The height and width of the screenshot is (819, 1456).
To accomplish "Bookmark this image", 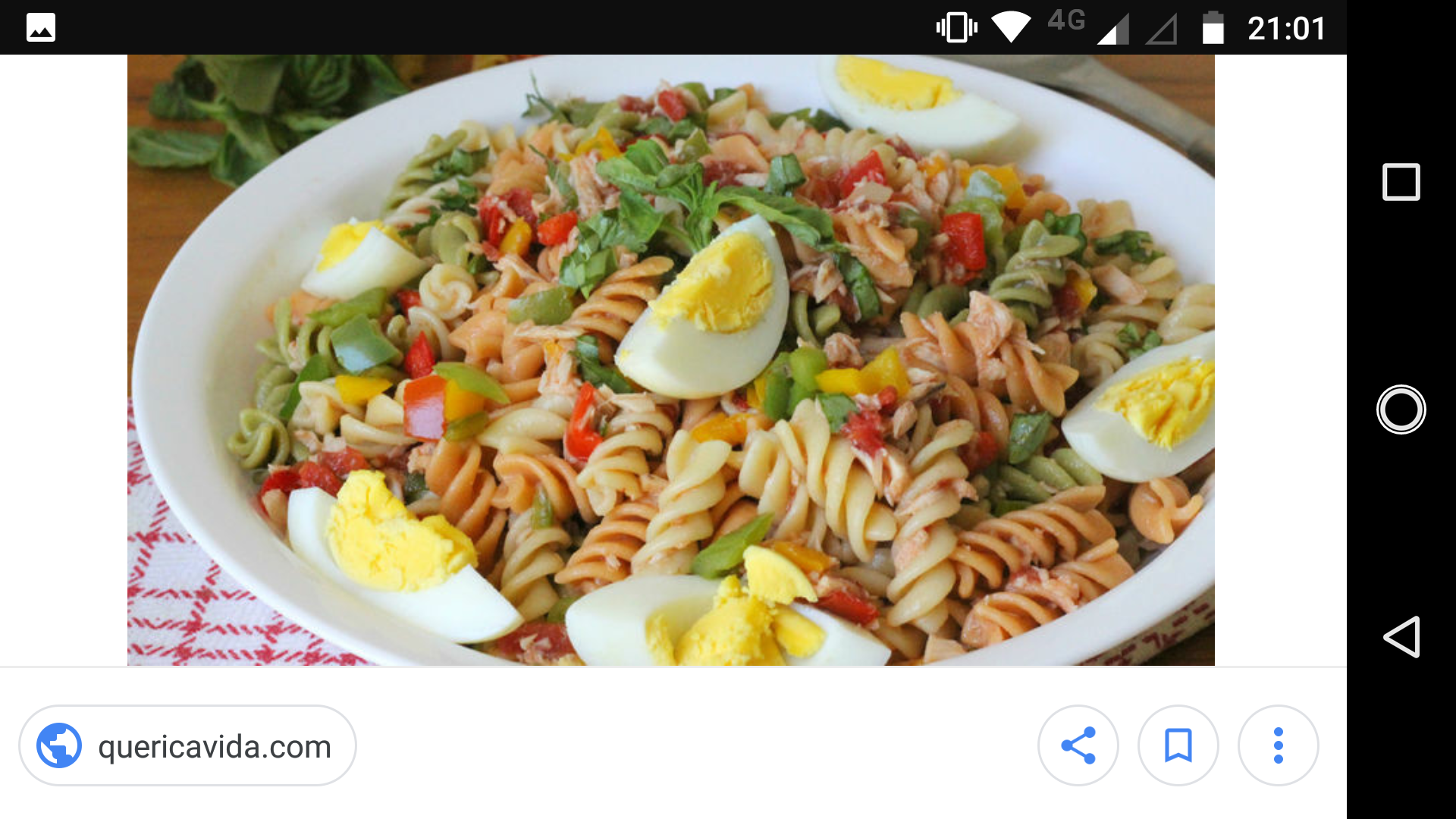I will (x=1178, y=746).
